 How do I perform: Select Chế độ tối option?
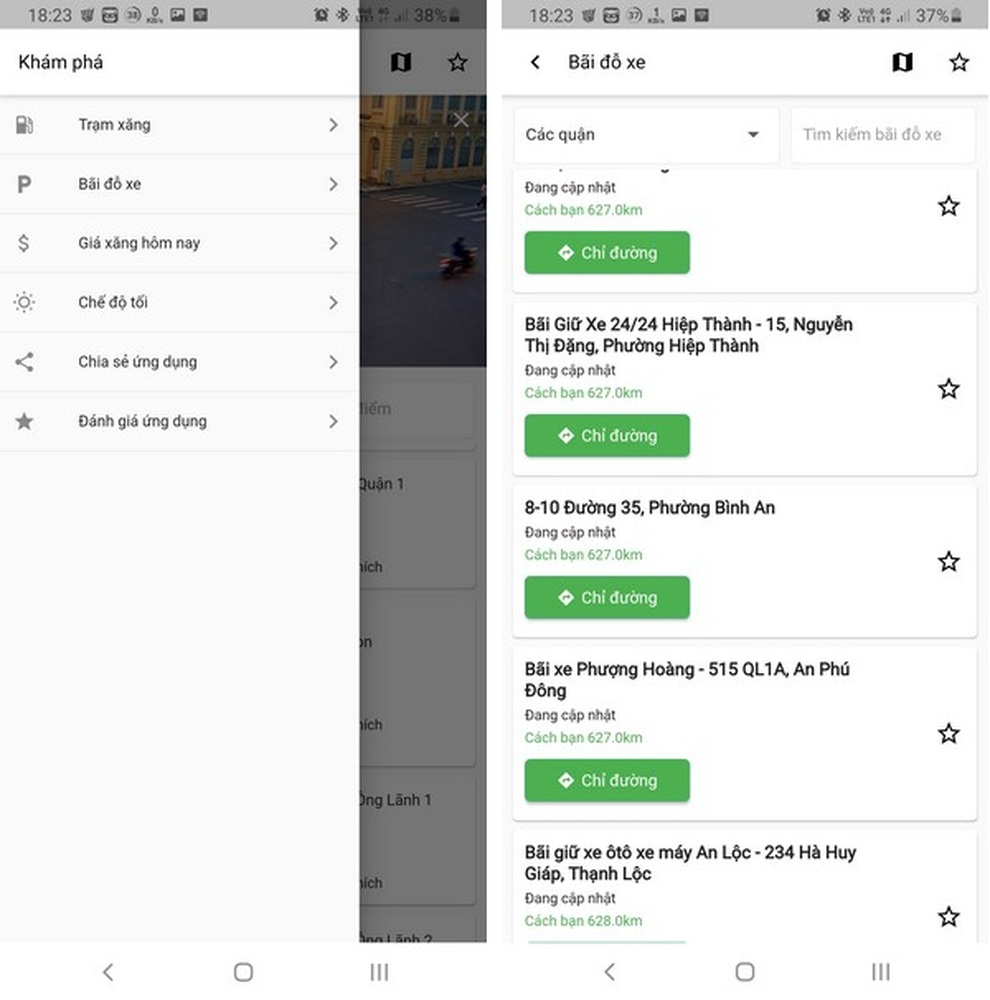click(x=180, y=302)
